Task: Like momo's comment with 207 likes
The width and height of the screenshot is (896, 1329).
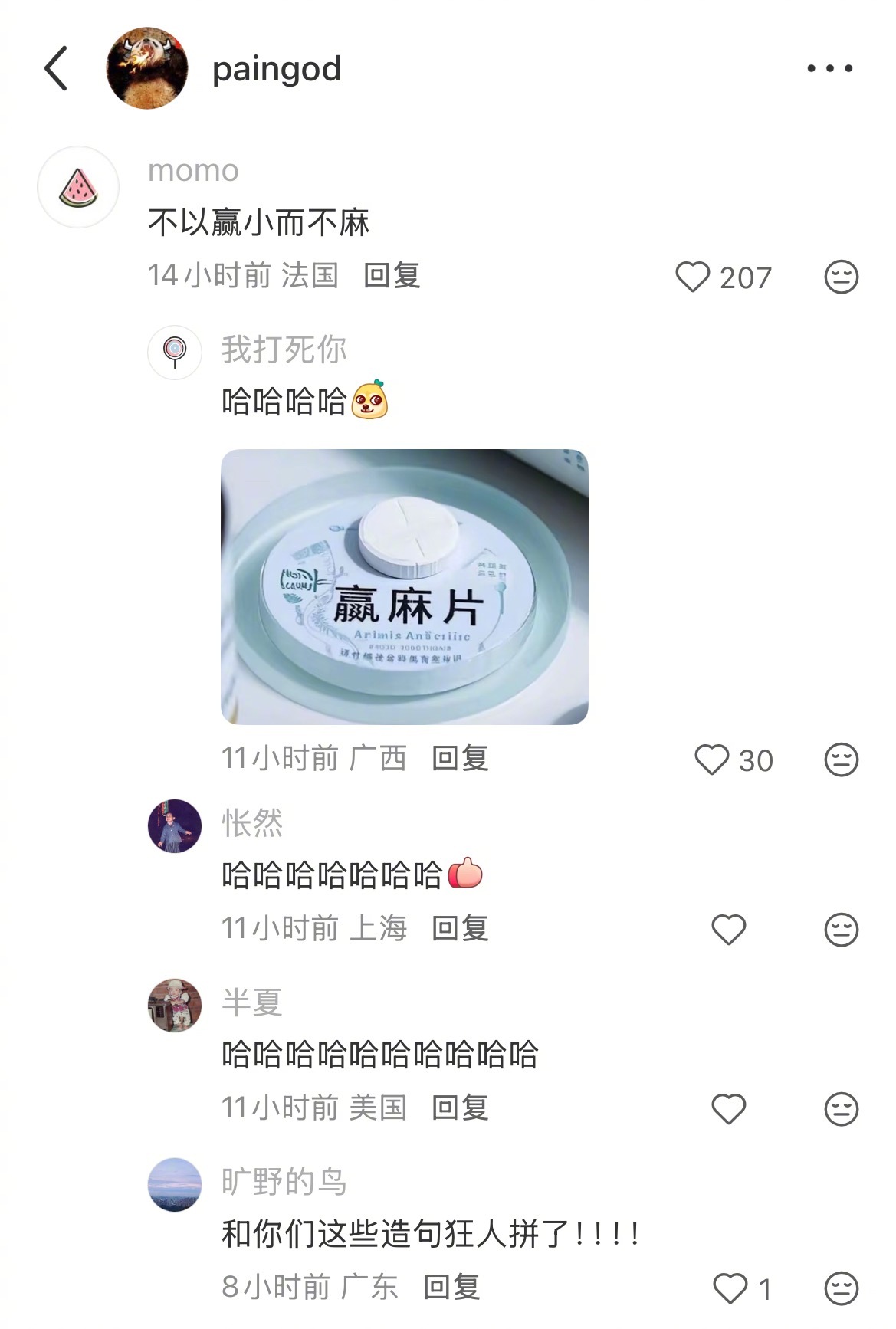Action: [x=694, y=279]
